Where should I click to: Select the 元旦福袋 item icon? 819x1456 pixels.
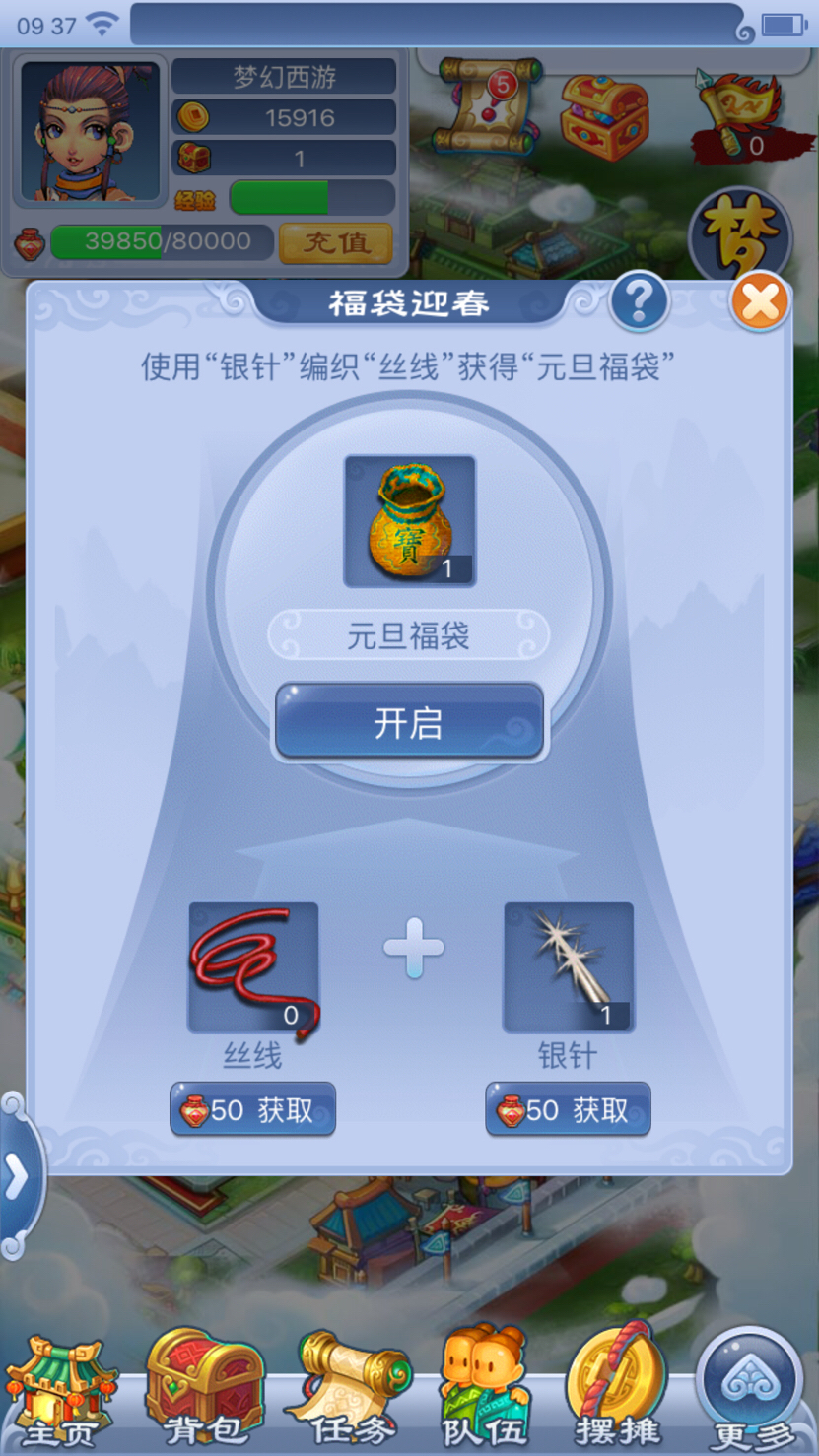[410, 521]
